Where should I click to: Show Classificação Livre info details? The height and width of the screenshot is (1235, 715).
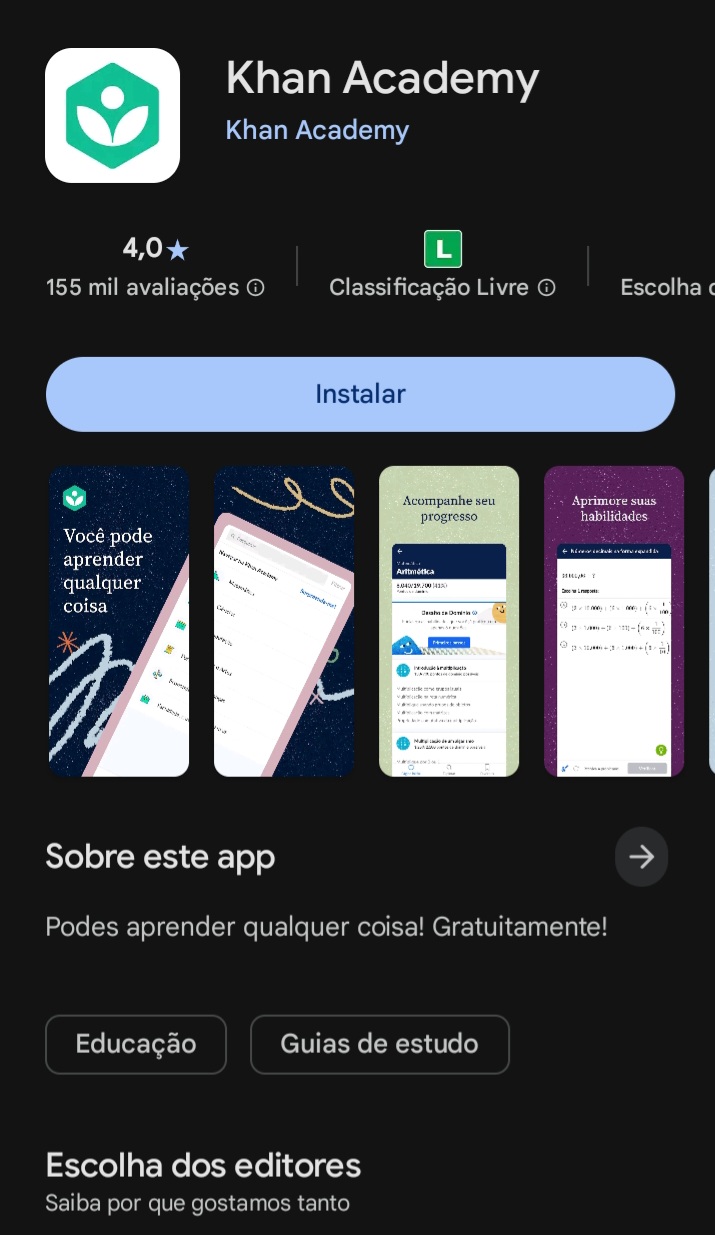pyautogui.click(x=547, y=288)
